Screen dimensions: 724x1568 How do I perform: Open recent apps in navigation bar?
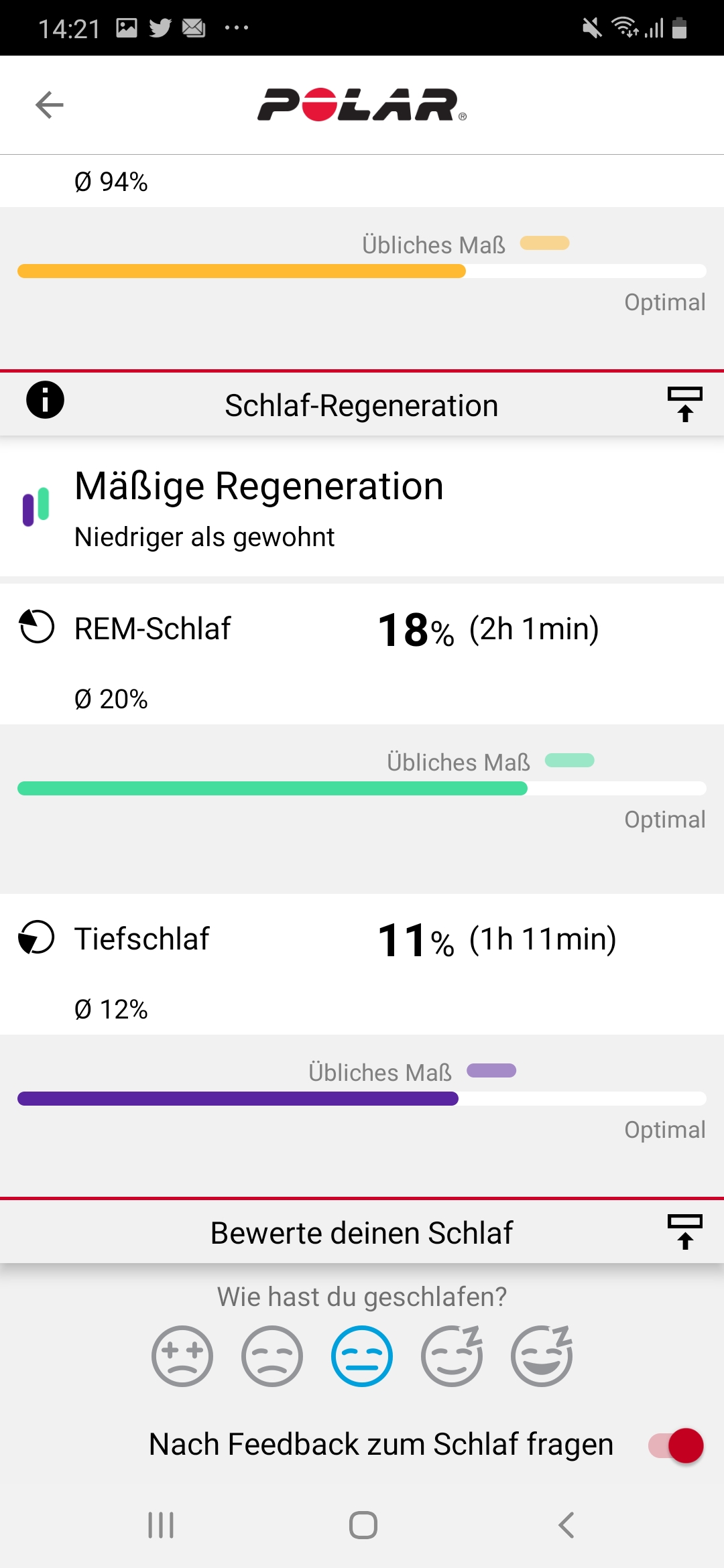161,1525
